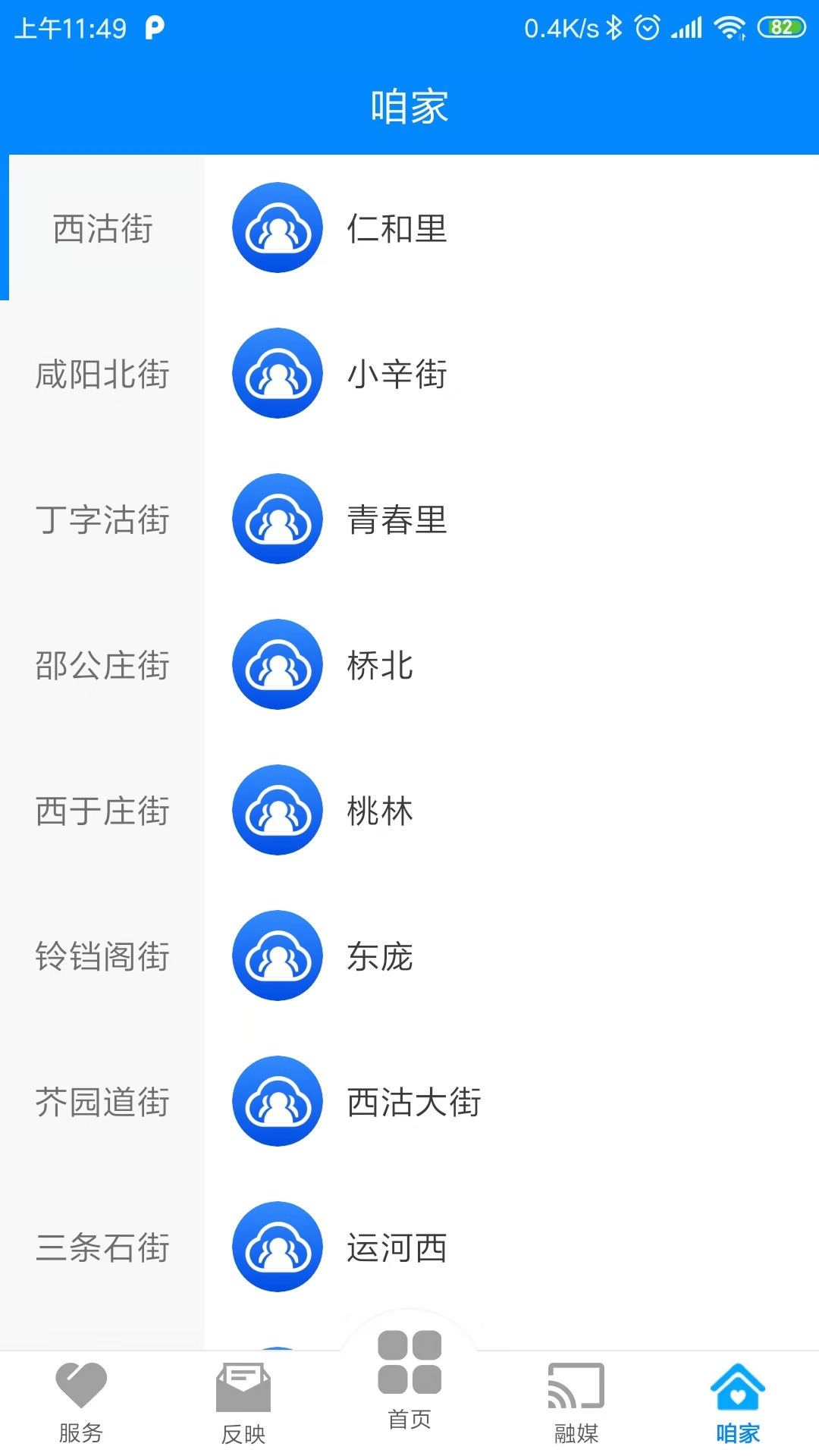Select 三条石街 in the sidebar
This screenshot has height=1456, width=819.
click(102, 1248)
